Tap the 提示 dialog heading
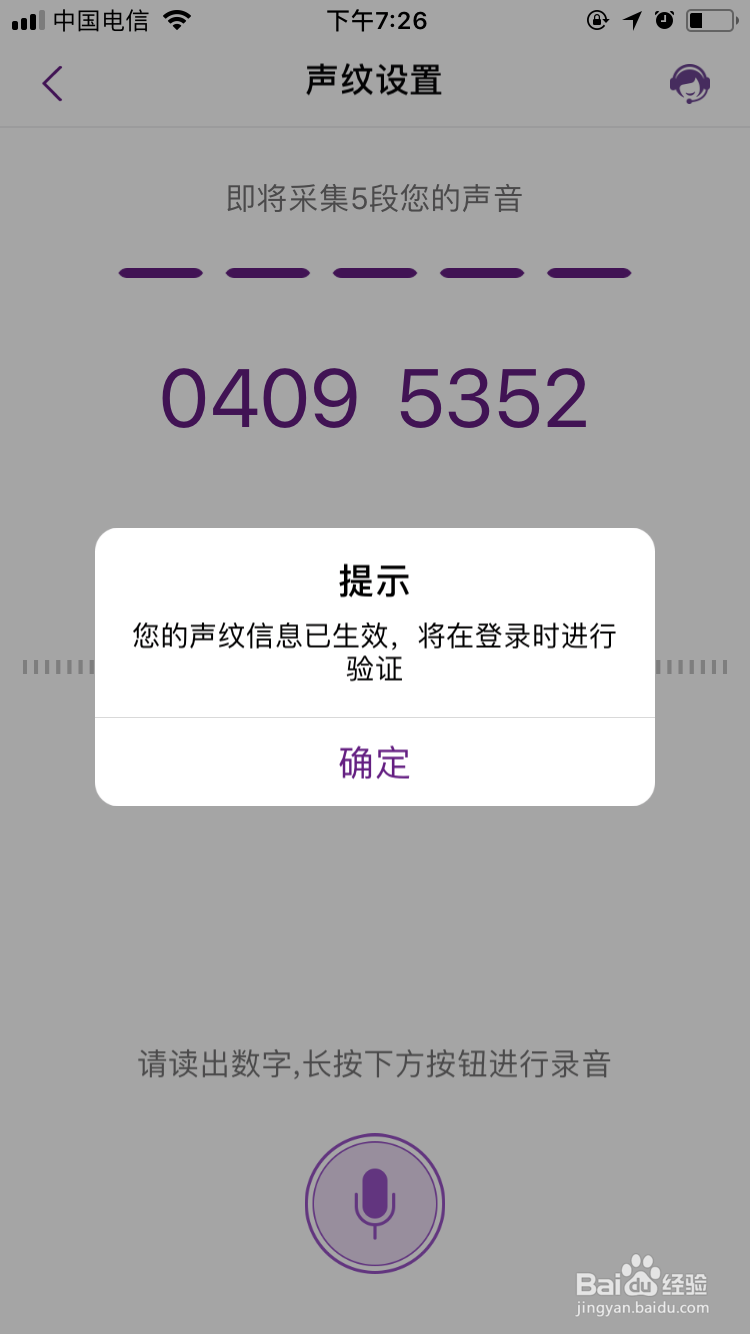The image size is (750, 1334). pos(374,581)
